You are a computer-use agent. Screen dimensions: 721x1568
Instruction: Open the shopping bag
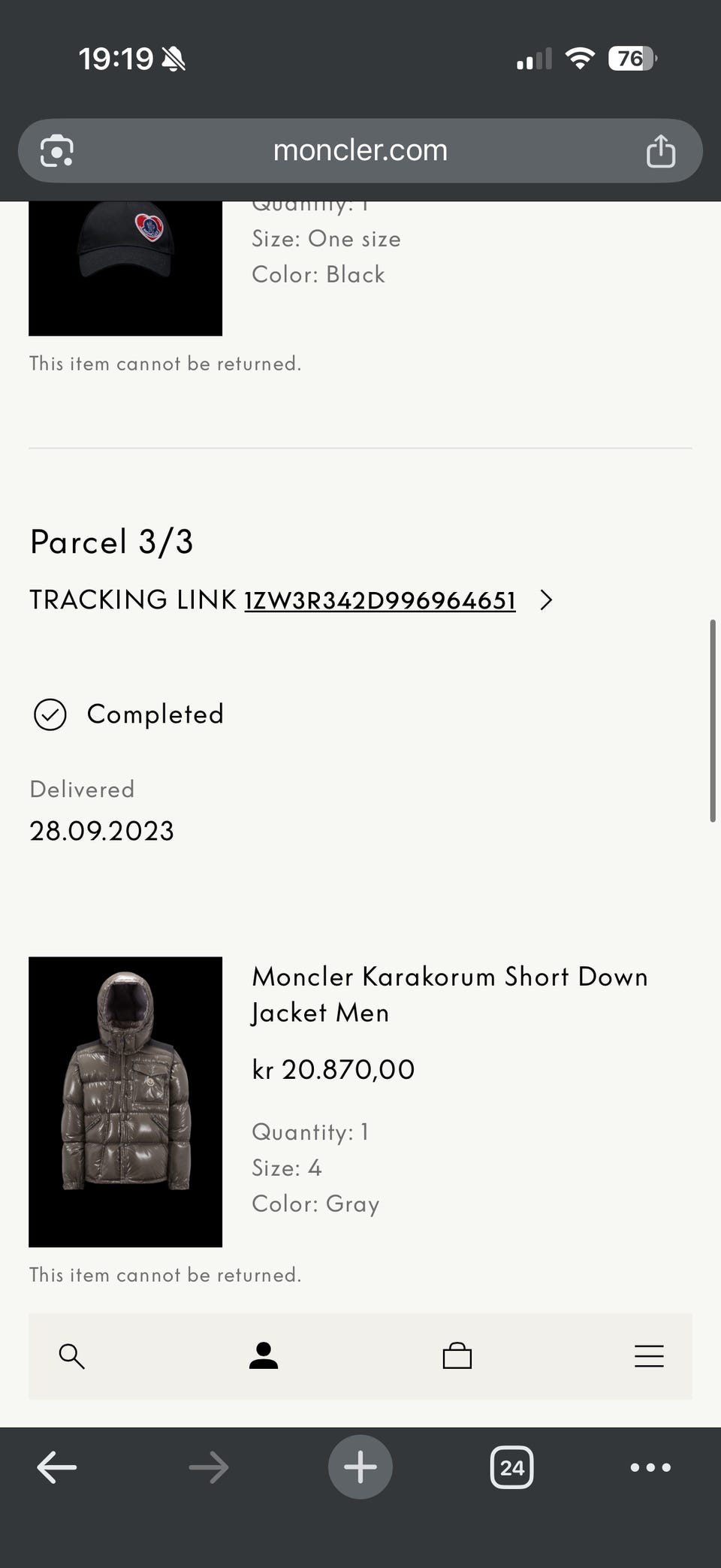click(457, 1356)
